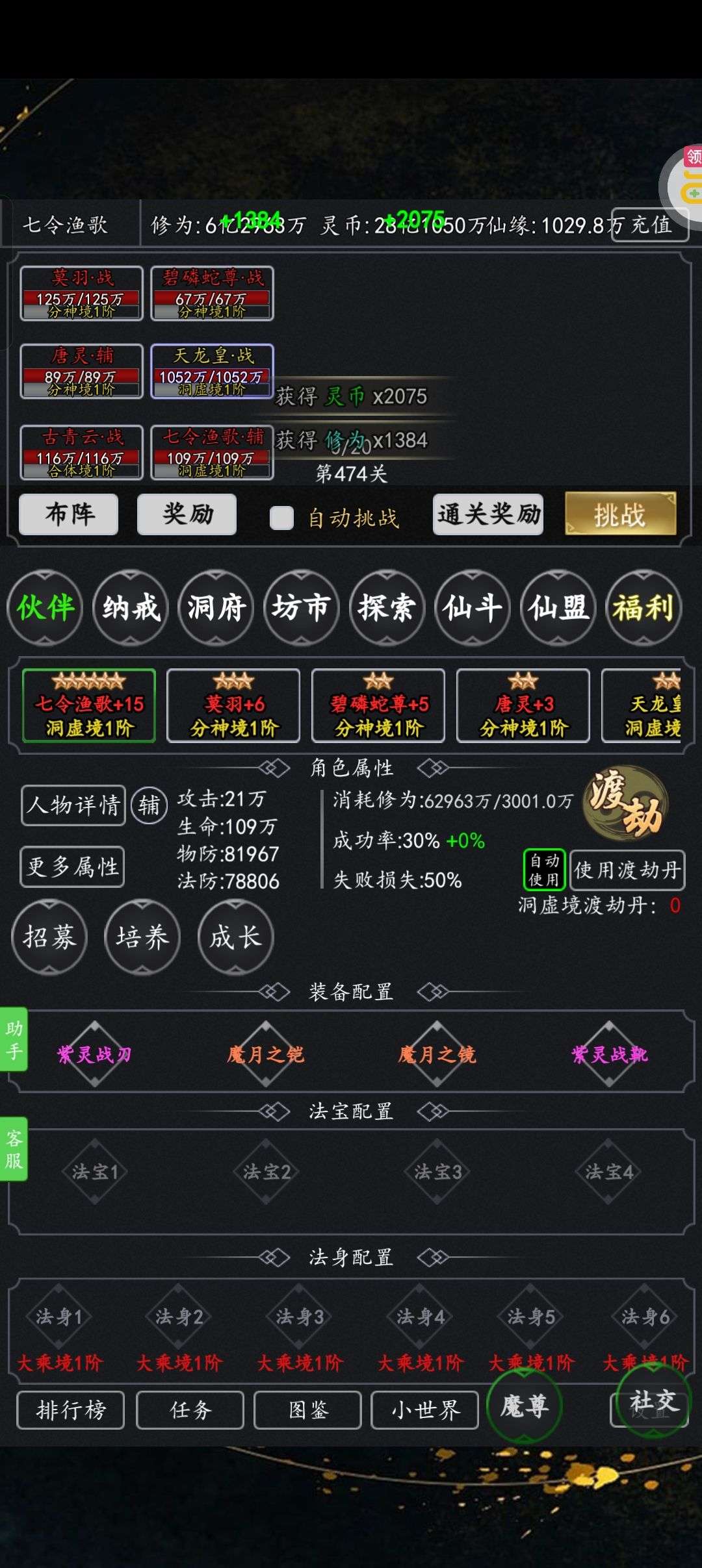Open the 福利 benefits tab
702x1568 pixels.
[643, 608]
